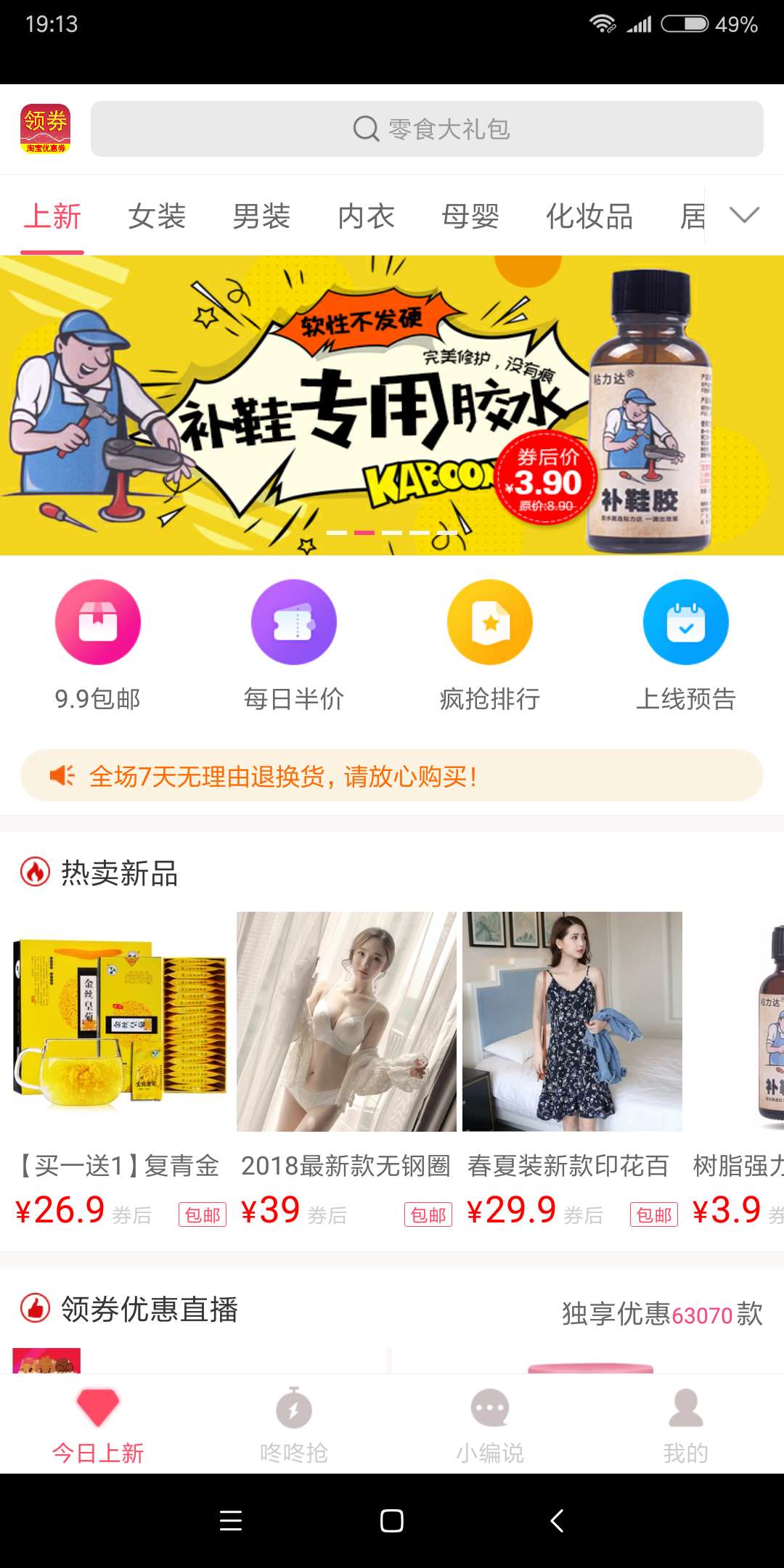Expand the category list chevron
Image resolution: width=784 pixels, height=1568 pixels.
[744, 215]
